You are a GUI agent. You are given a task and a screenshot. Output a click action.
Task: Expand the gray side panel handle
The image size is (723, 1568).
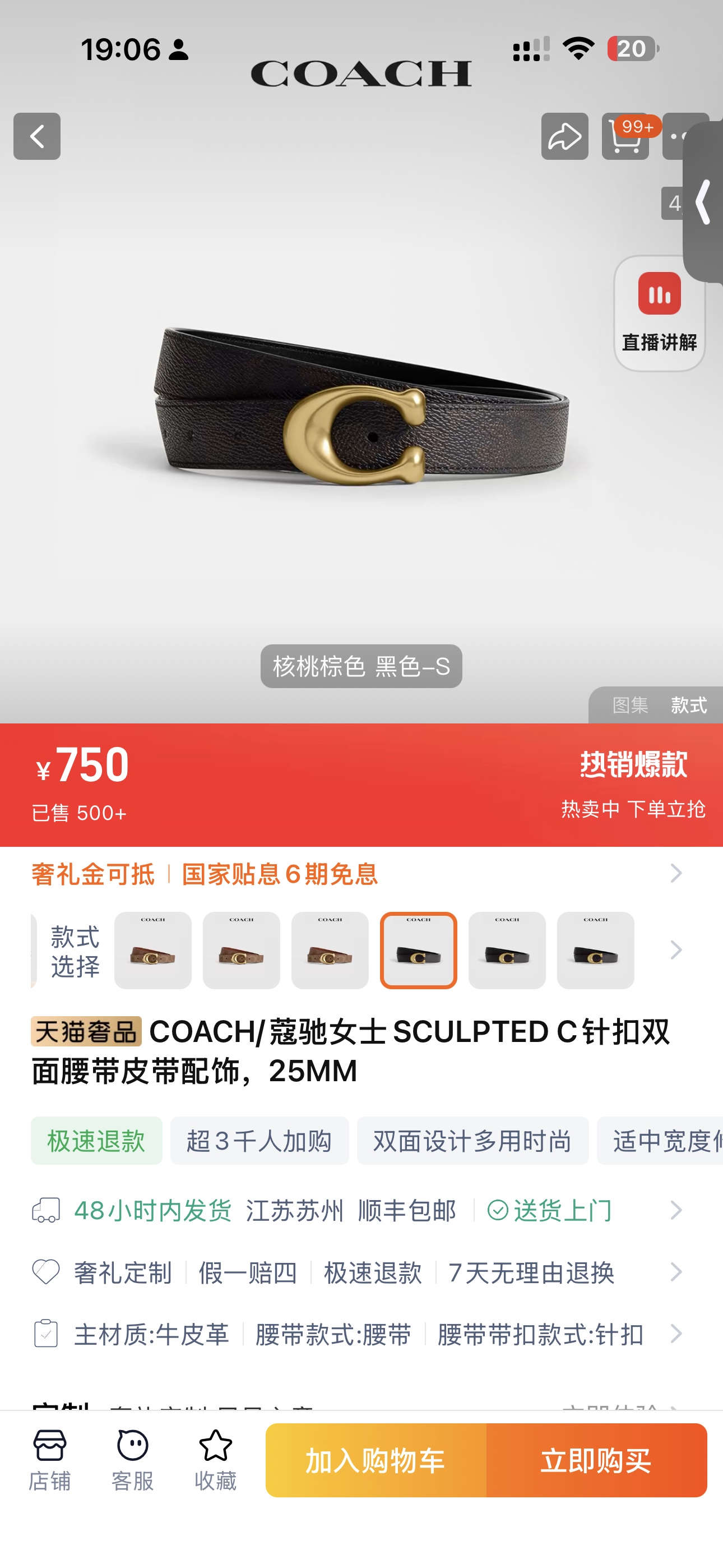pos(703,202)
